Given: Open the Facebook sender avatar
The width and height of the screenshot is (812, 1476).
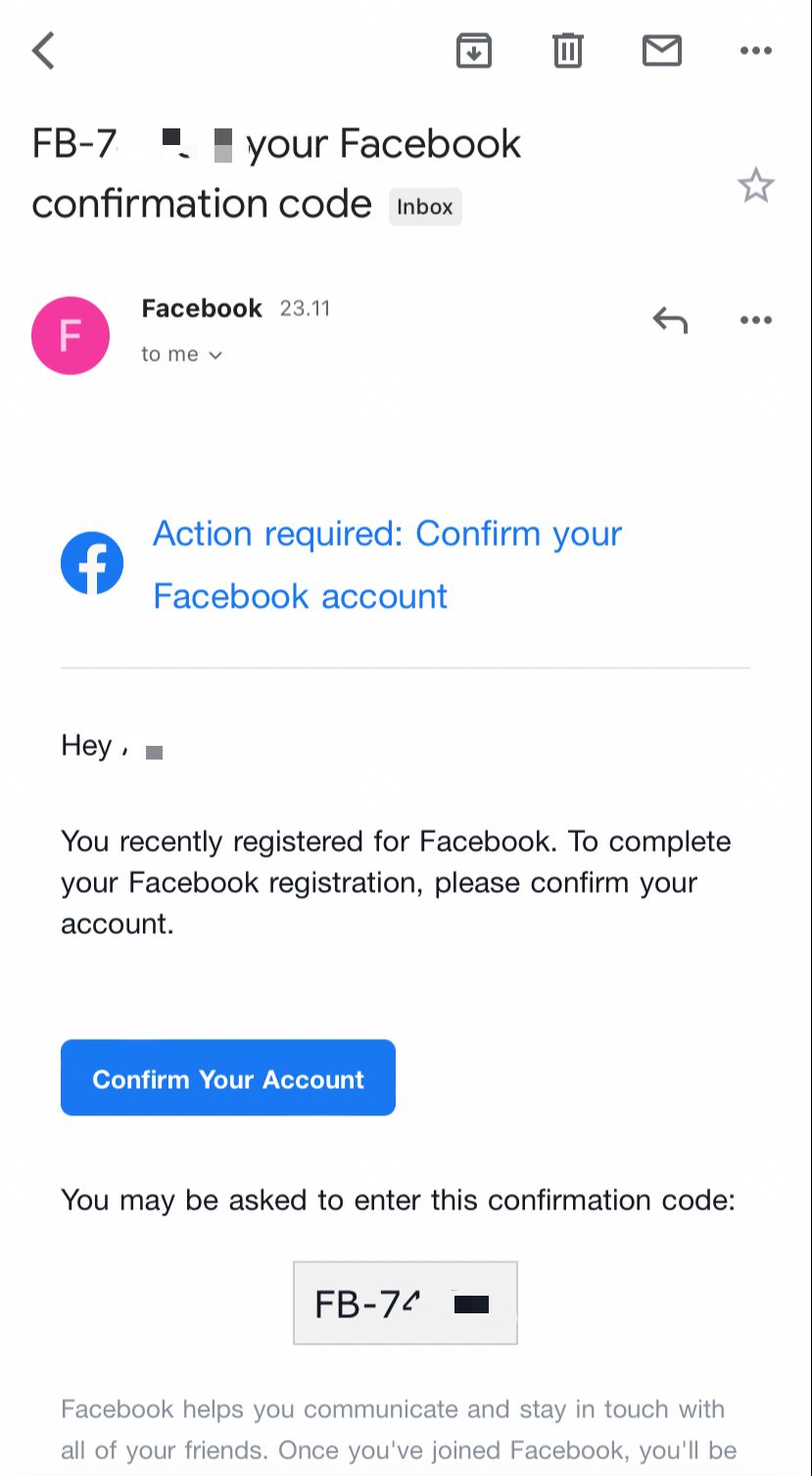Looking at the screenshot, I should tap(71, 335).
